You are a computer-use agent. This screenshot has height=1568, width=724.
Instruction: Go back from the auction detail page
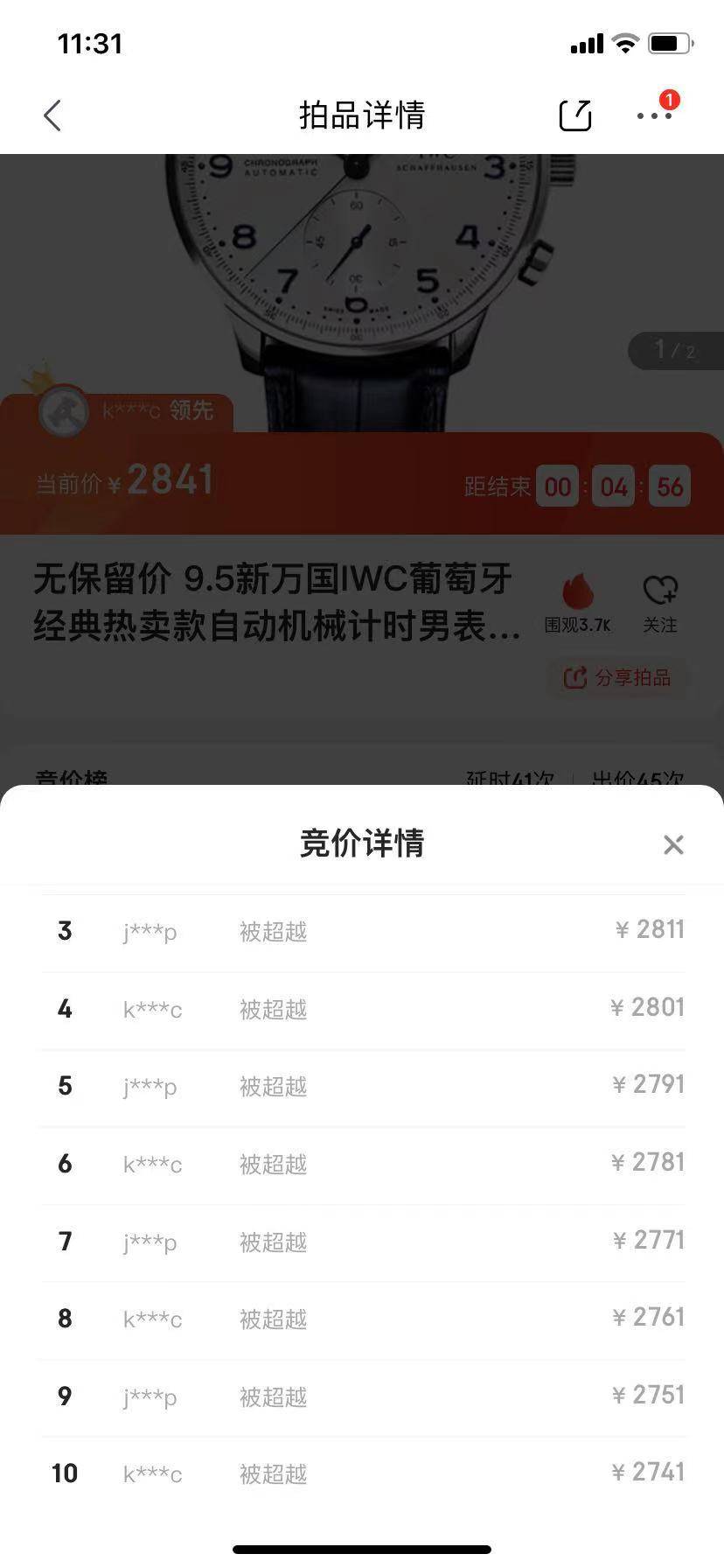coord(53,115)
